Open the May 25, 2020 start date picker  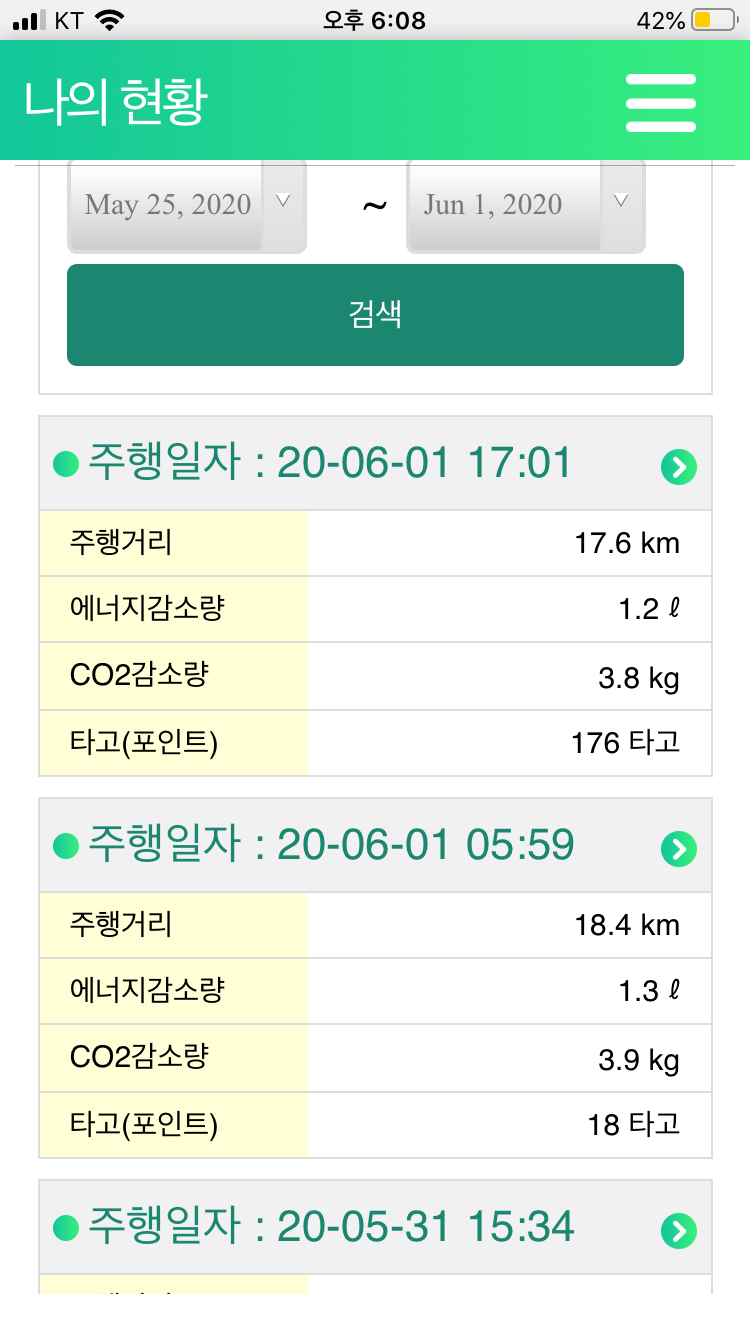[186, 205]
